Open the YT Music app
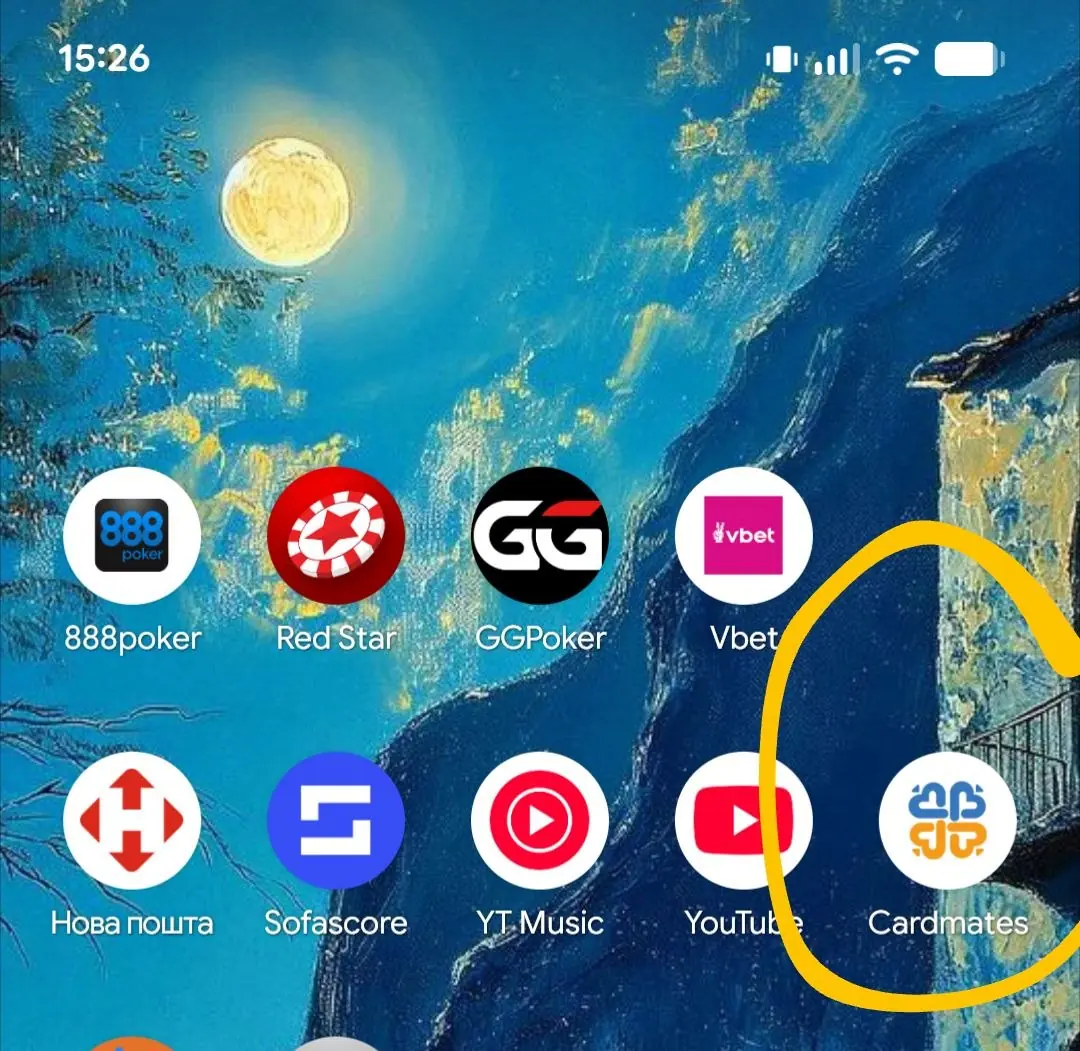 click(x=540, y=821)
